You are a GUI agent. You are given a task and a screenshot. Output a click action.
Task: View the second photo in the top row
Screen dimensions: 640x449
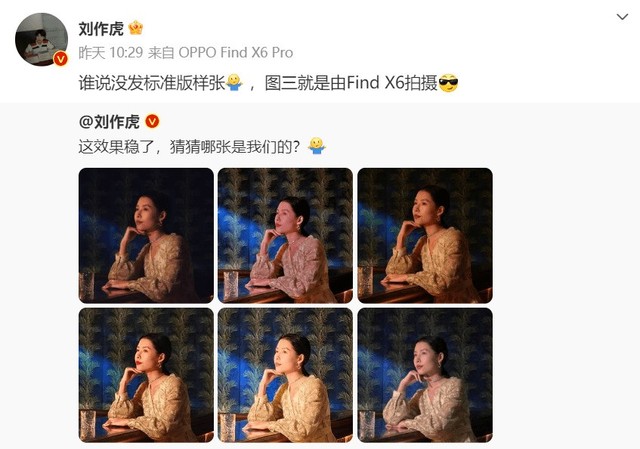285,235
